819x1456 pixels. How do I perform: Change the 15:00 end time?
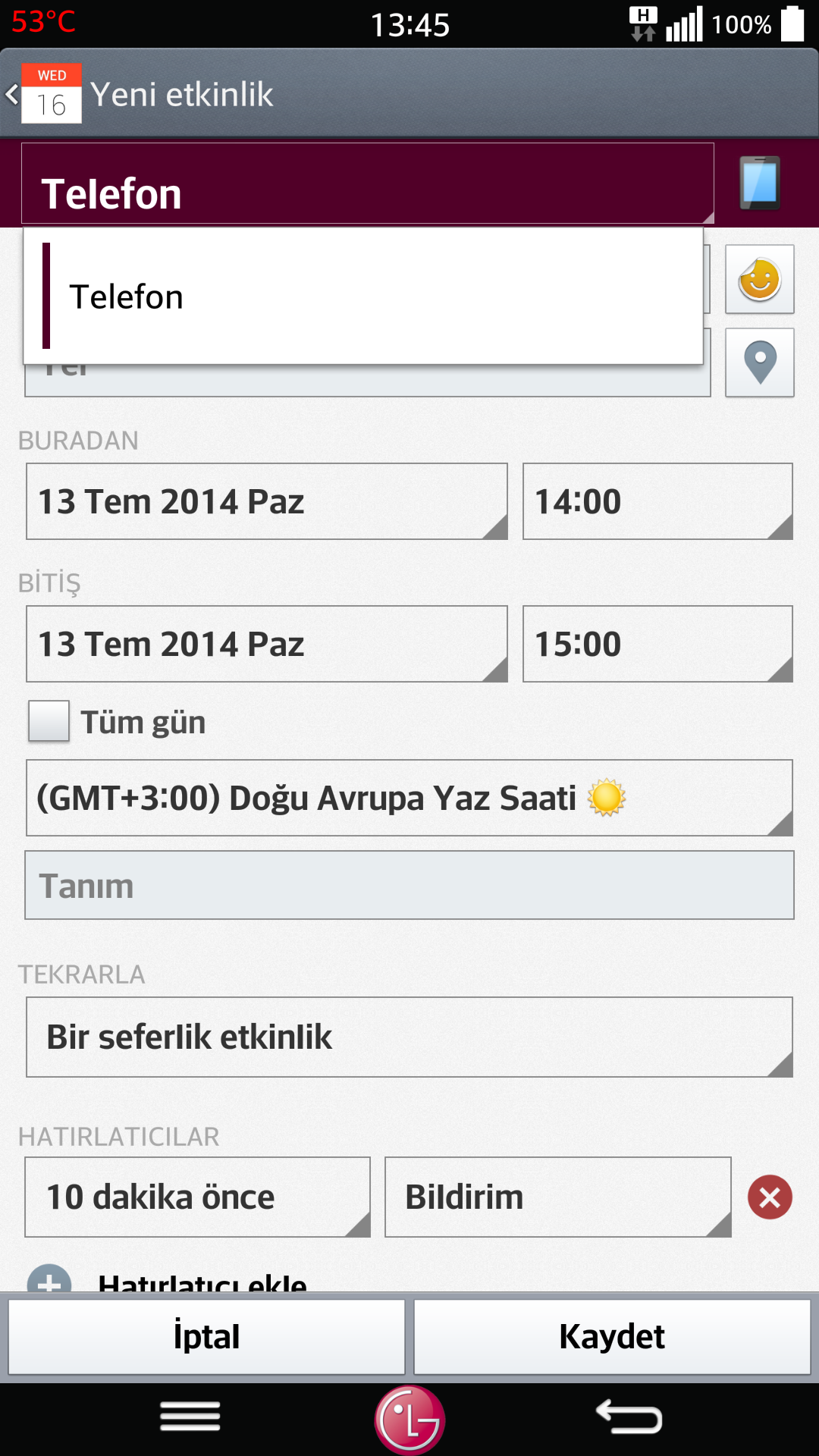pos(657,644)
